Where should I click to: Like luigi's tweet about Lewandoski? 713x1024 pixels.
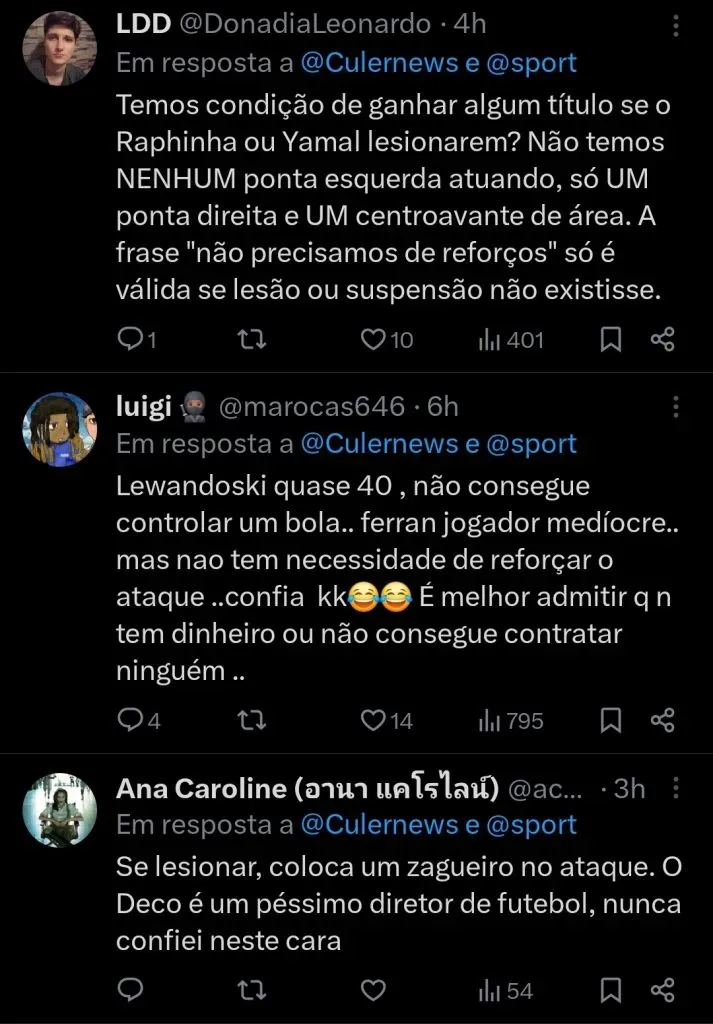pos(373,719)
